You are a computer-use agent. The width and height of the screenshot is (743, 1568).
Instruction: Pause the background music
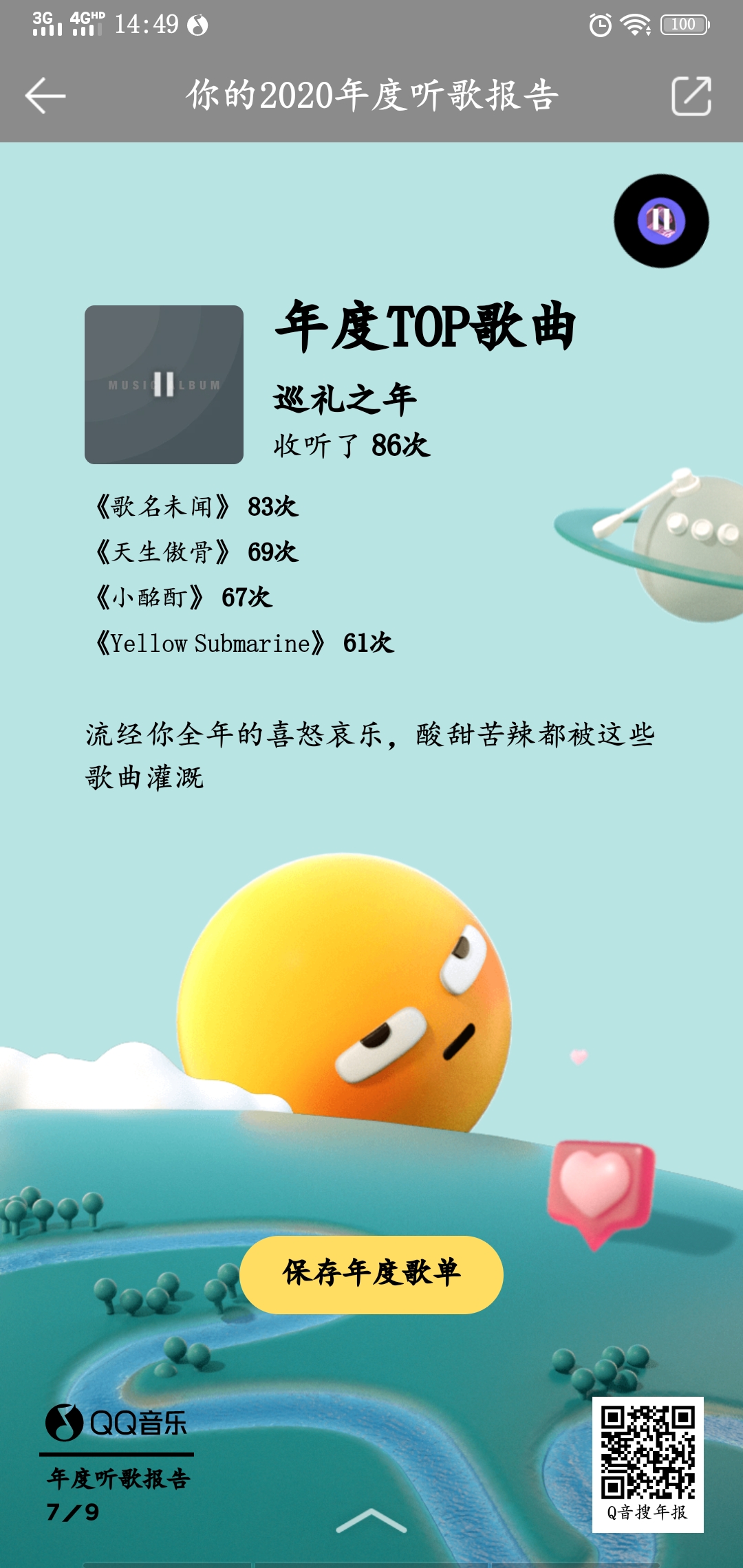[x=661, y=221]
